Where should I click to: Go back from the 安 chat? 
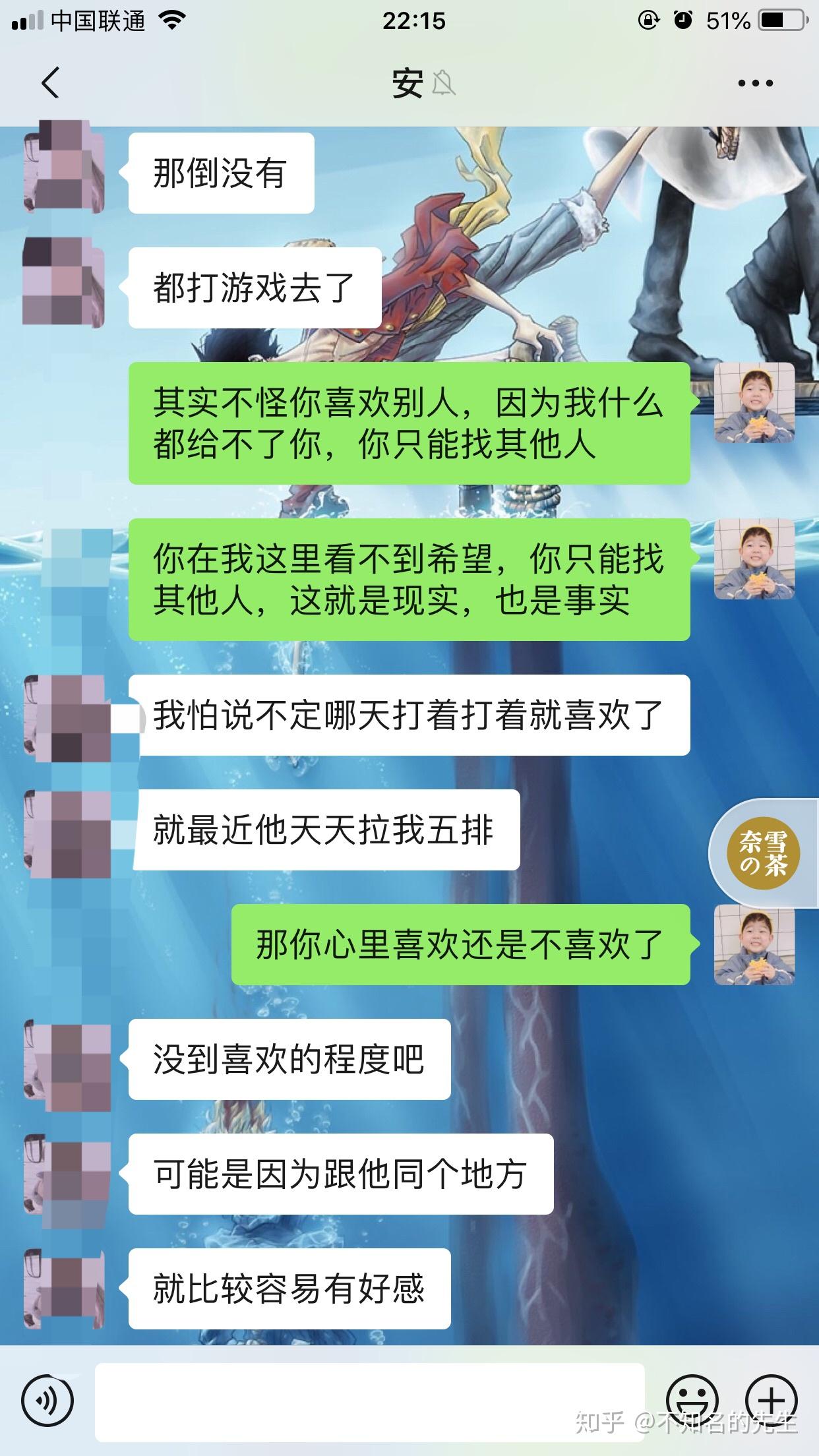[50, 83]
